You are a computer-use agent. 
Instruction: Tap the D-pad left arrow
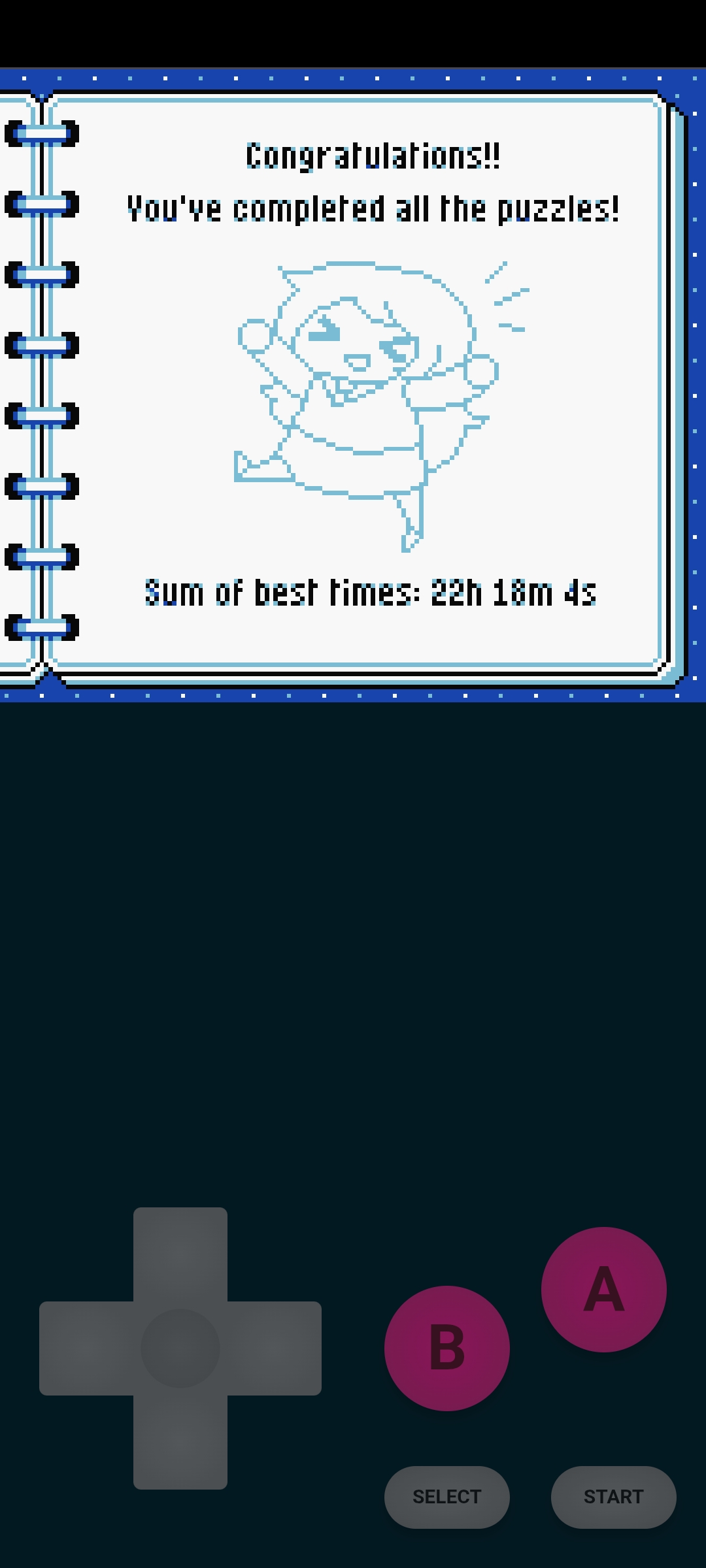86,1348
